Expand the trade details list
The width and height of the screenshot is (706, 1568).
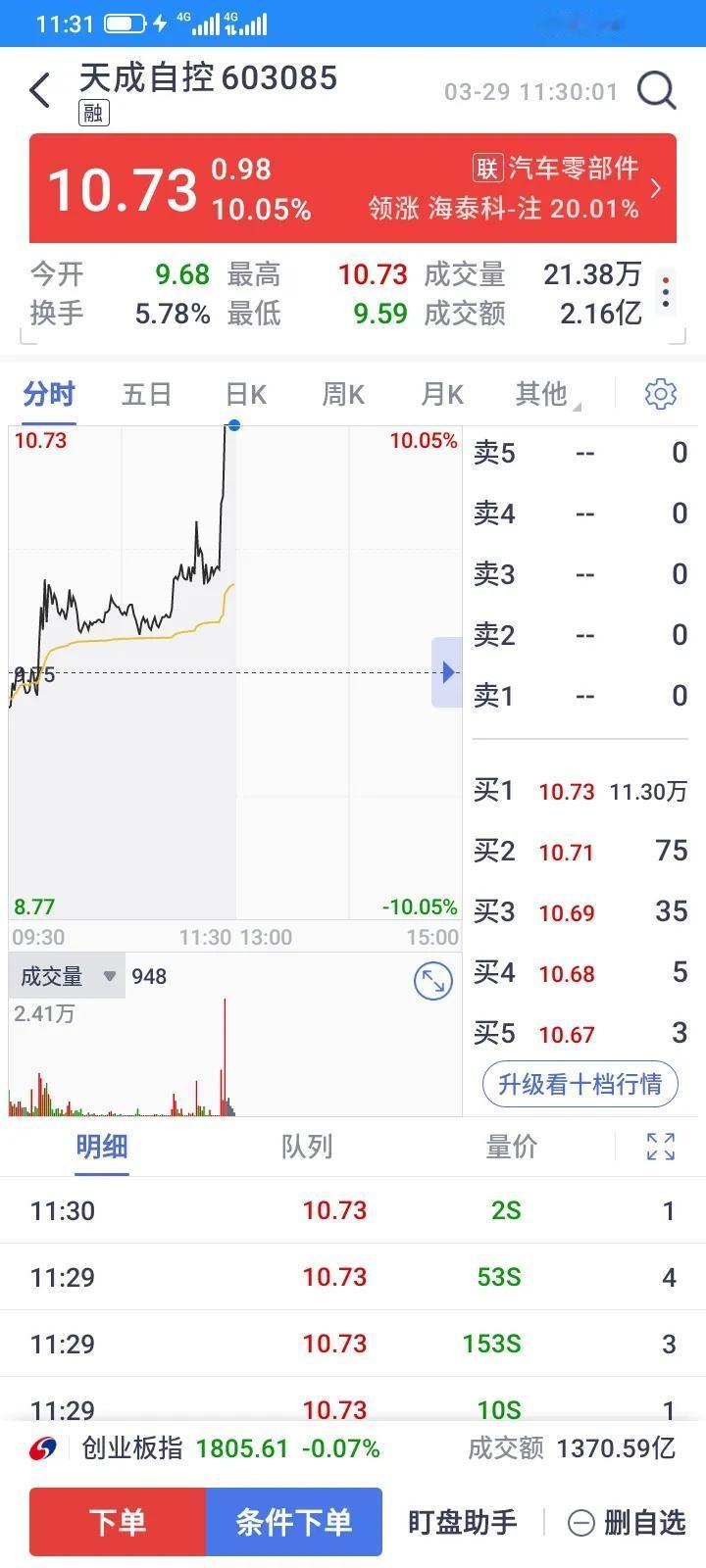(x=660, y=1147)
